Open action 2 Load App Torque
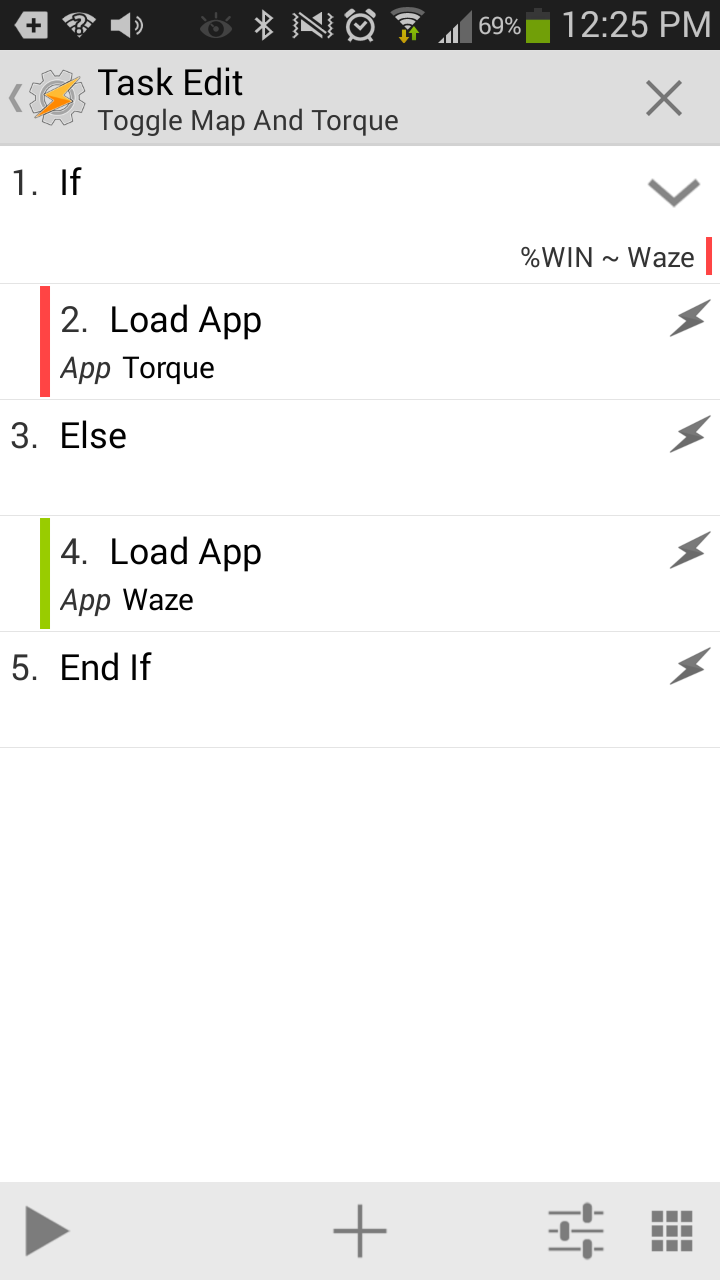720x1280 pixels. point(360,342)
